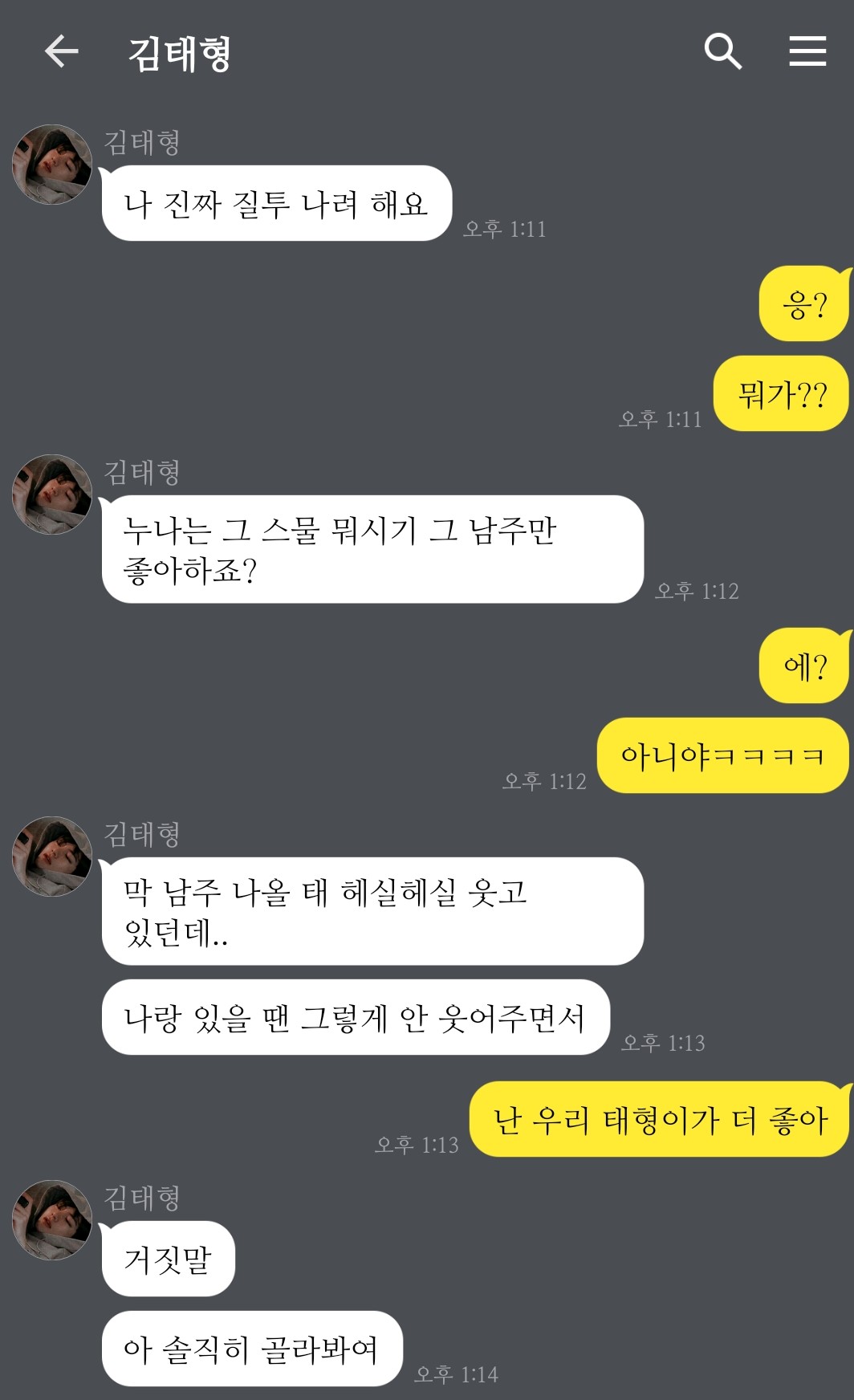Search within this conversation

pos(722,52)
